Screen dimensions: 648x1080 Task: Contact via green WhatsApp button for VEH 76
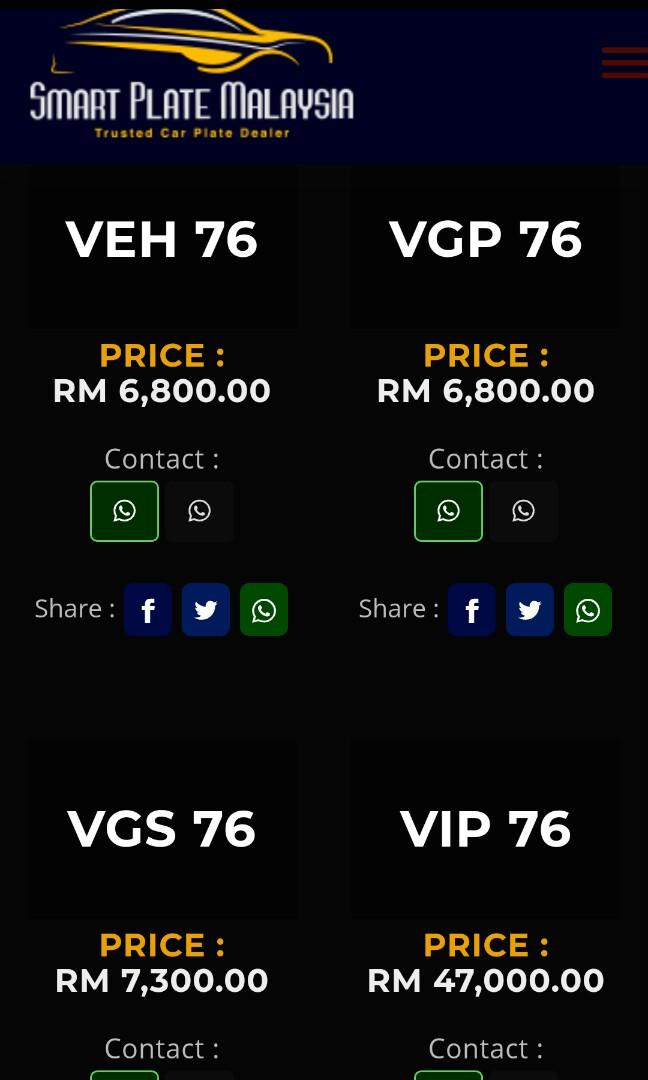pos(125,511)
